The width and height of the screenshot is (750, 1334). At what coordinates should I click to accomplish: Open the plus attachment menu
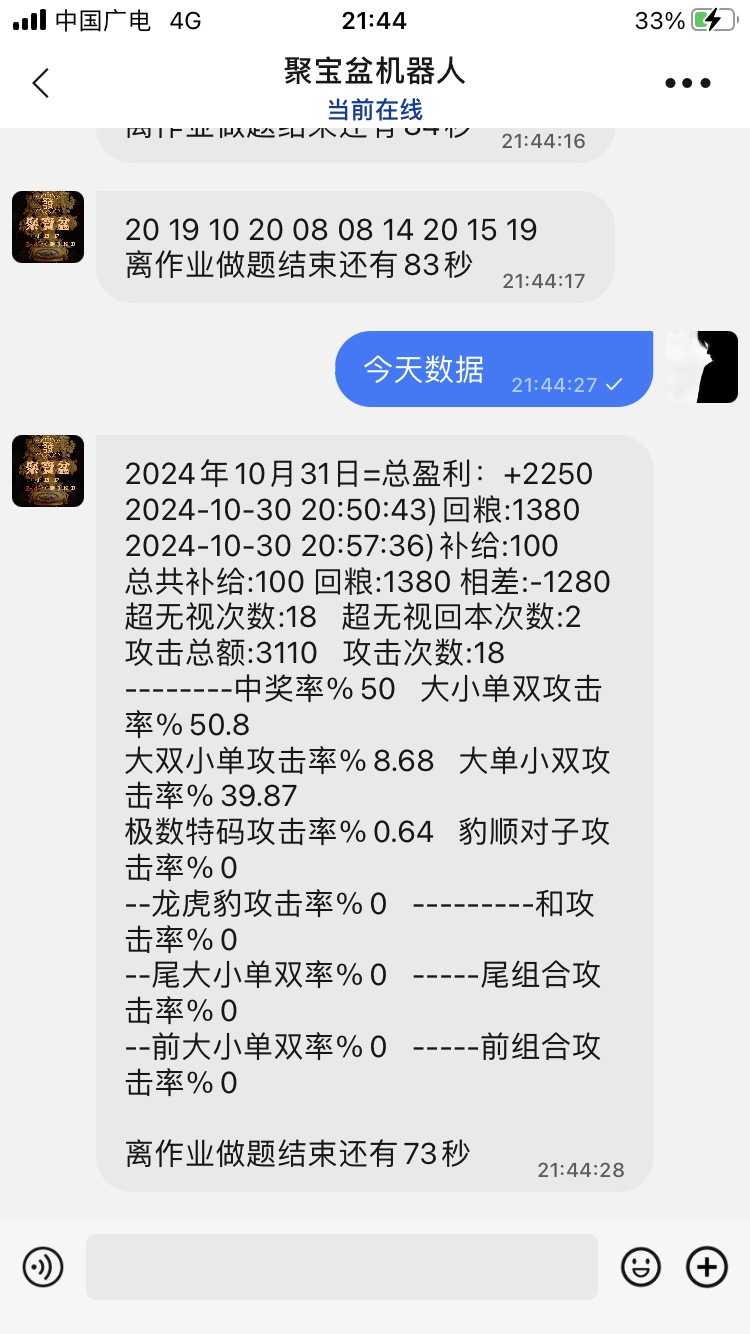tap(706, 1267)
